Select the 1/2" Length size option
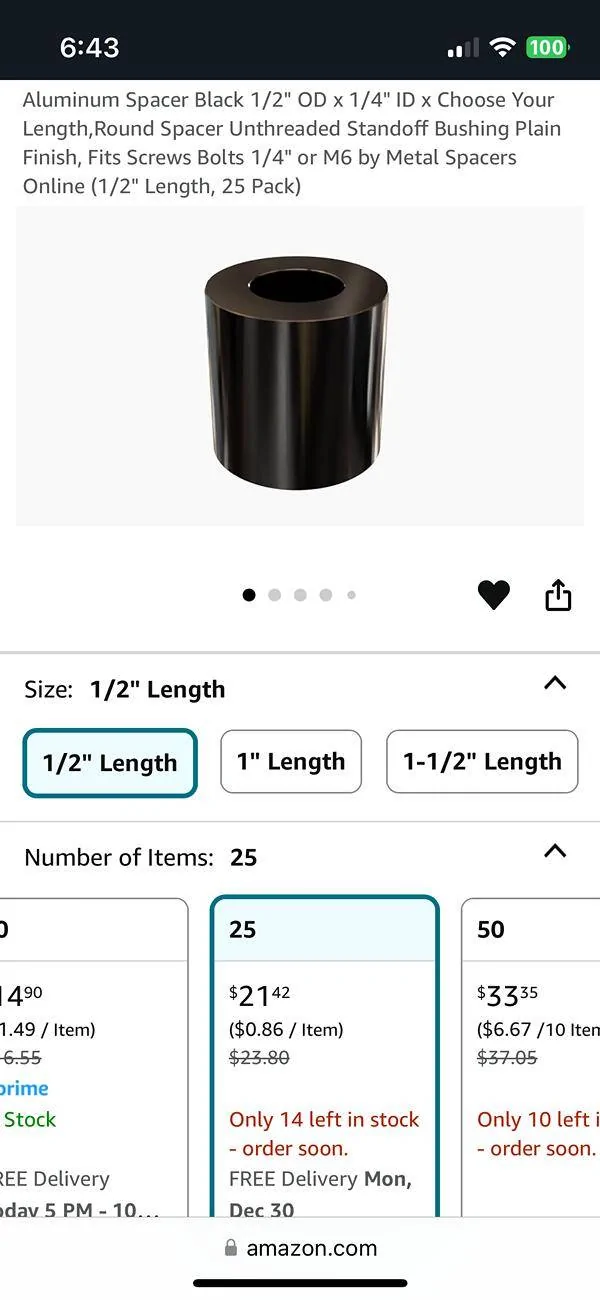The image size is (600, 1300). tap(110, 763)
